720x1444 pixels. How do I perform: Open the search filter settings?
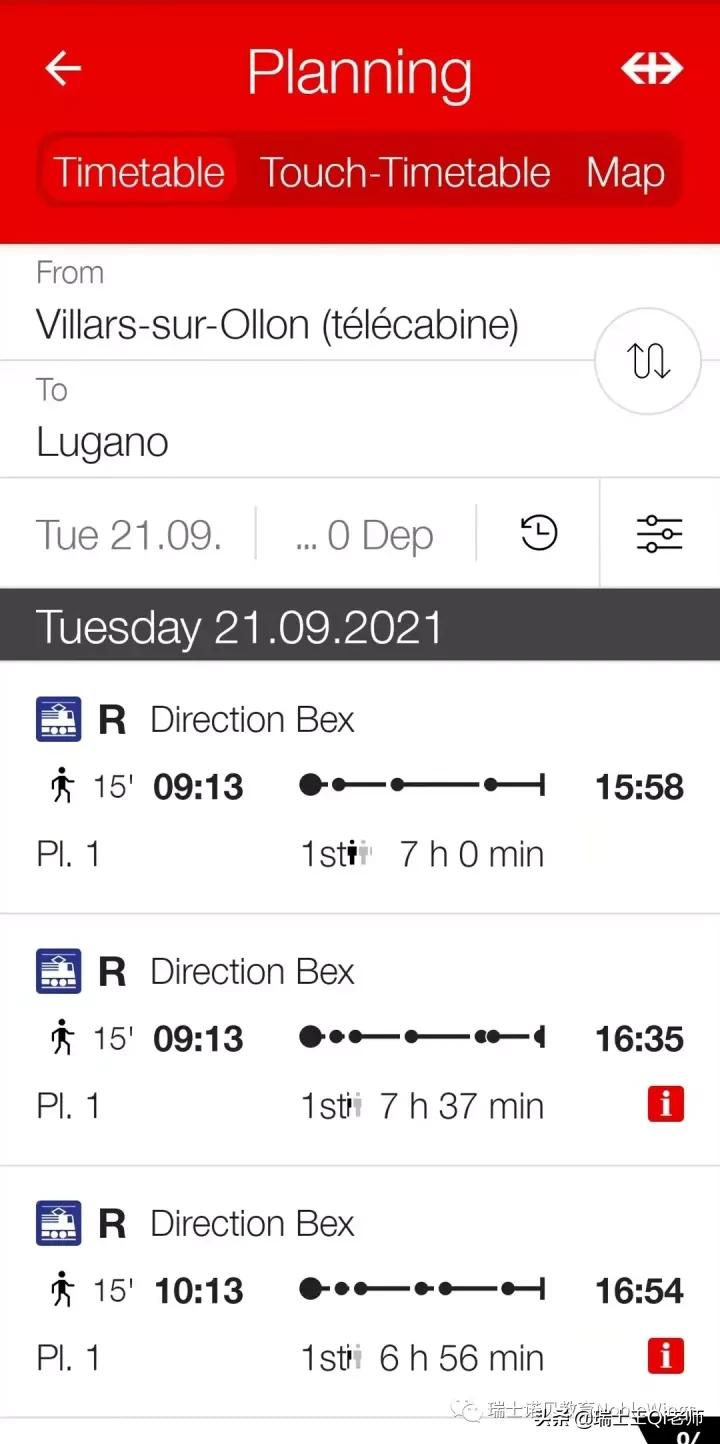pos(659,533)
